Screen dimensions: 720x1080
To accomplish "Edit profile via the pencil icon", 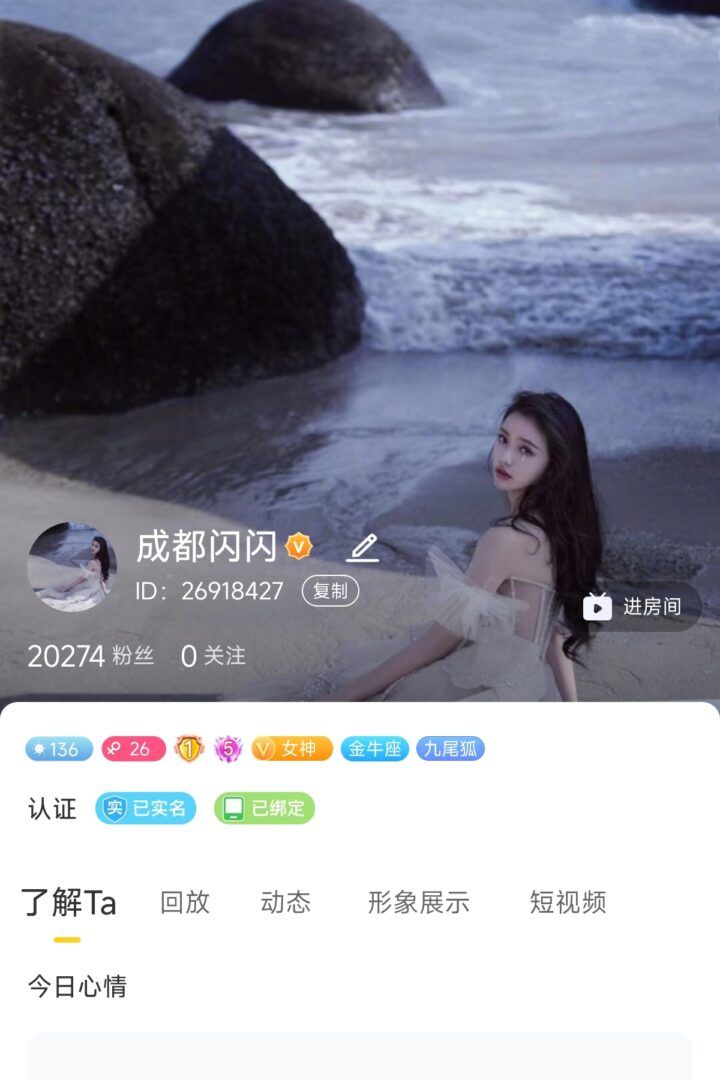I will tap(363, 547).
